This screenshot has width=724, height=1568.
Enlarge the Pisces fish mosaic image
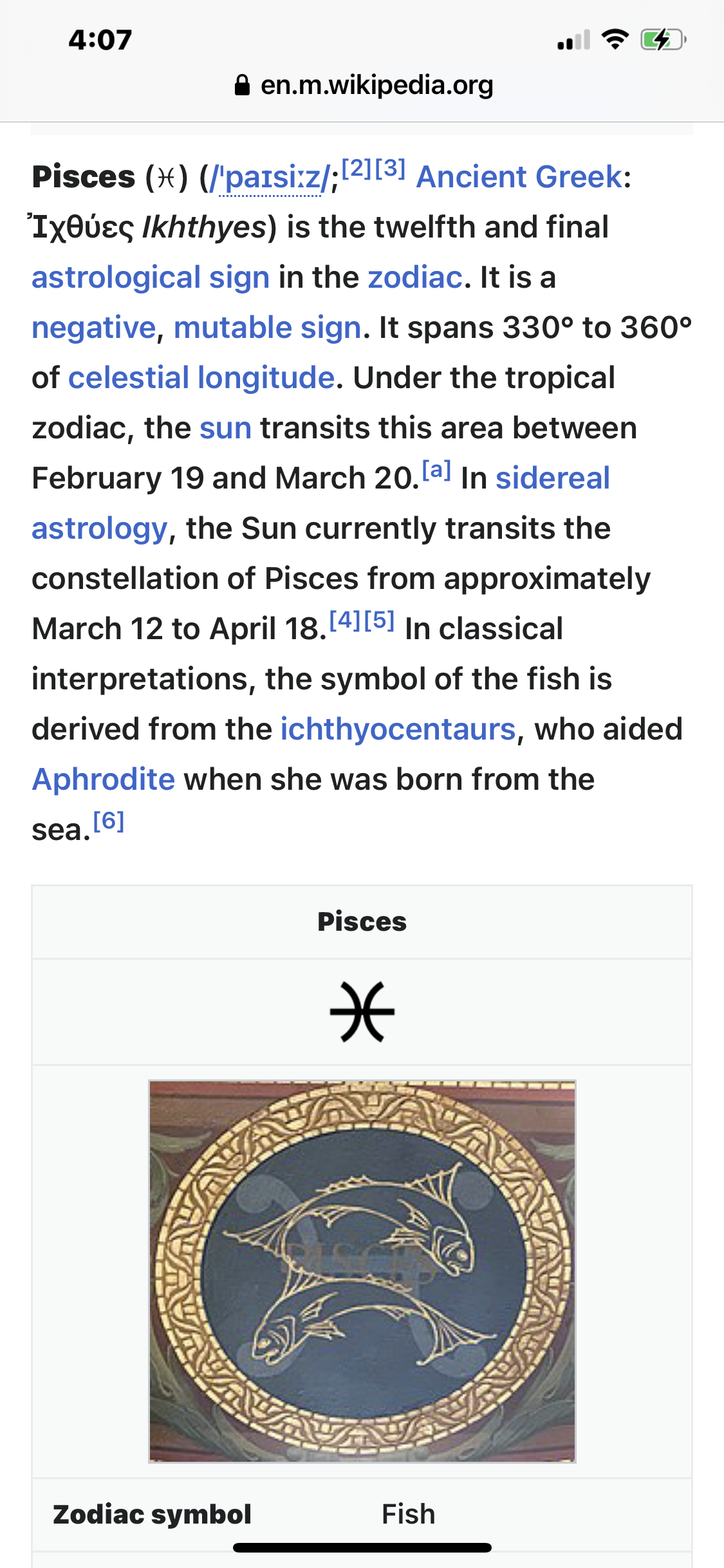[x=362, y=1271]
